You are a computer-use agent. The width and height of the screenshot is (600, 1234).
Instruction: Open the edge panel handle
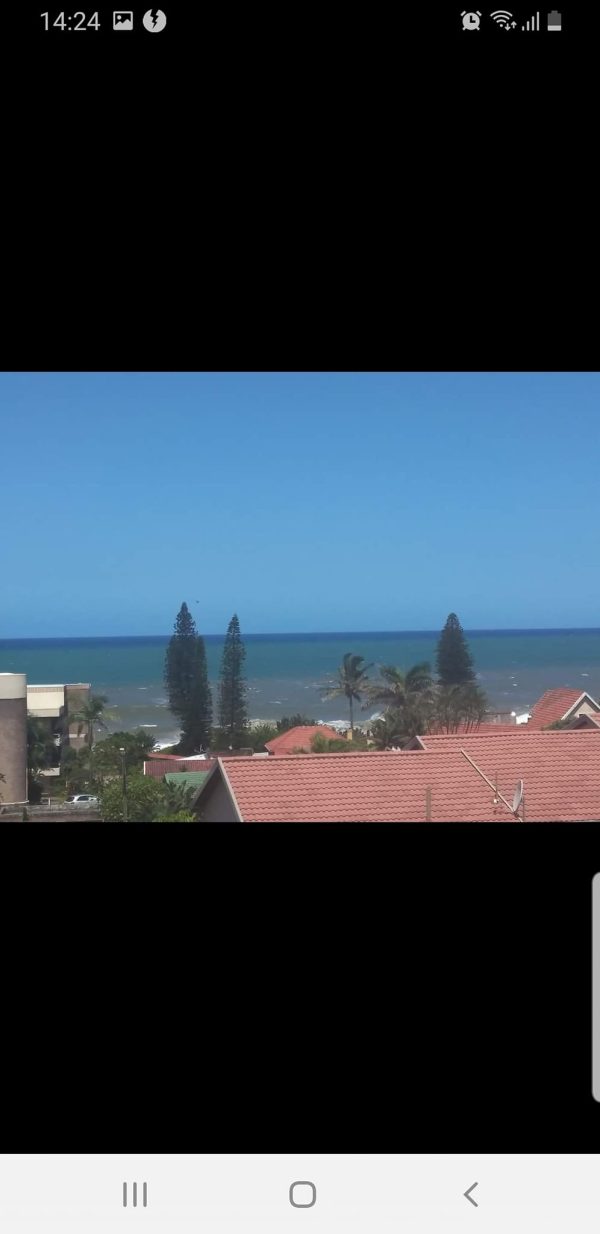coord(596,988)
